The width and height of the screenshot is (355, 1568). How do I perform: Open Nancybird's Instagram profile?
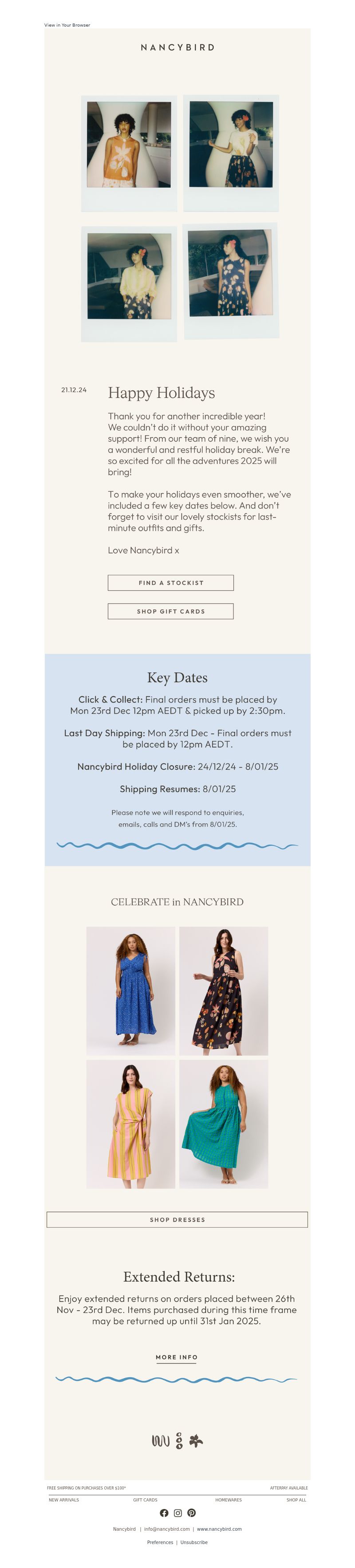click(178, 1513)
